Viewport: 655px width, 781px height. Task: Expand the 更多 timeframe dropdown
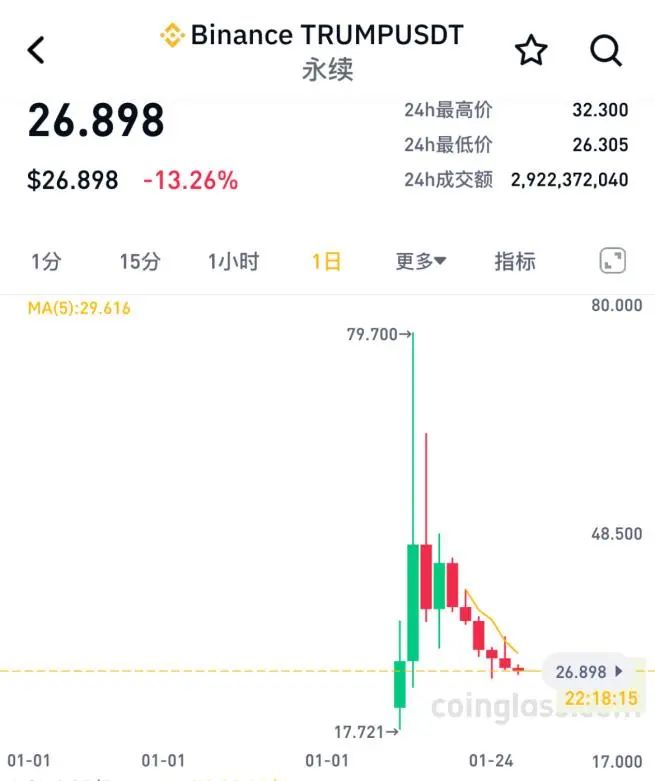click(x=420, y=262)
